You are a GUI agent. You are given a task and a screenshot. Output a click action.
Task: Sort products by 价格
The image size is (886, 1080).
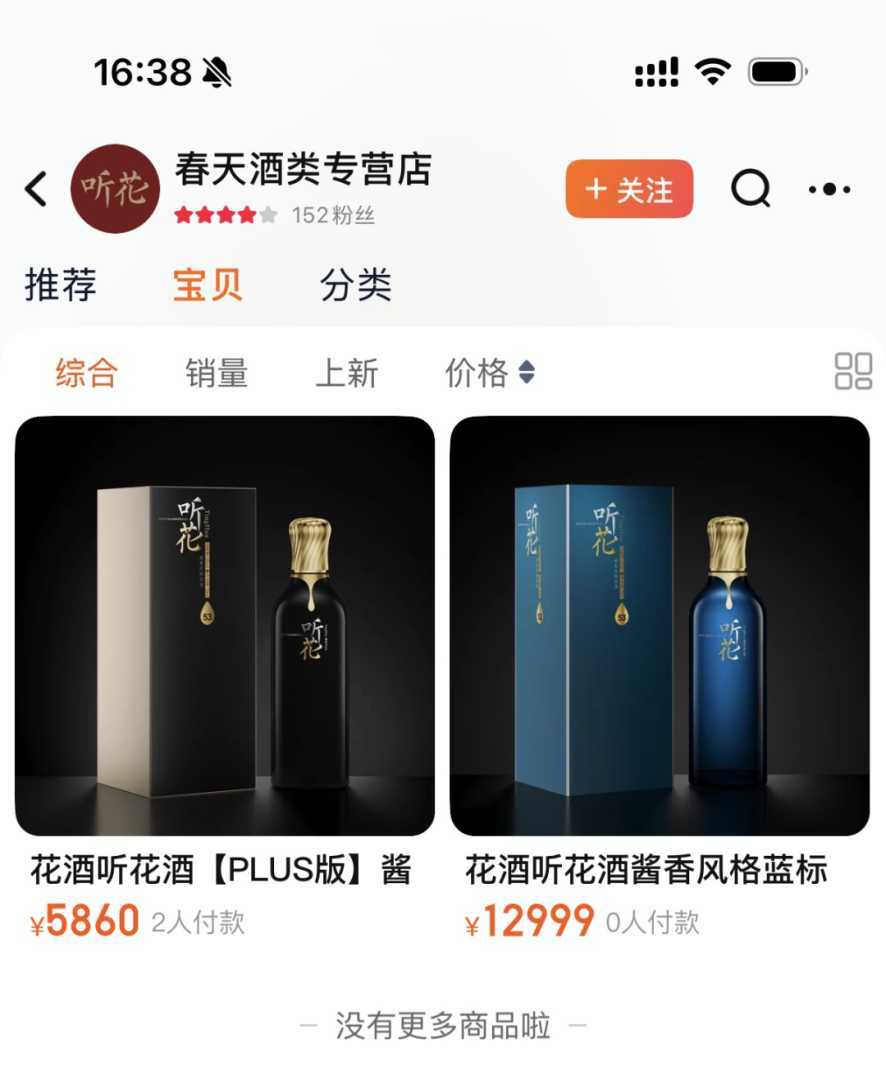pyautogui.click(x=489, y=373)
